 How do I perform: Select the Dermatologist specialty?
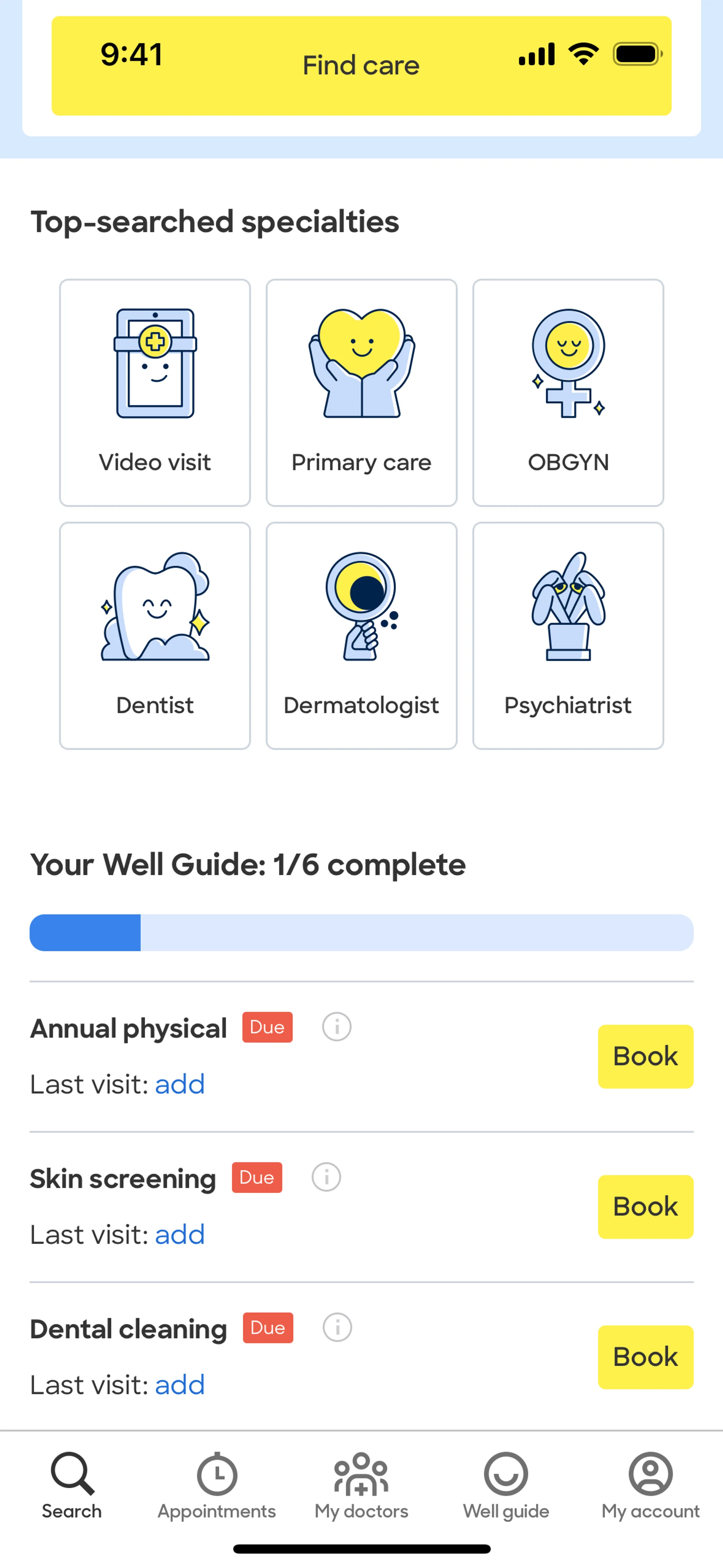(x=361, y=636)
